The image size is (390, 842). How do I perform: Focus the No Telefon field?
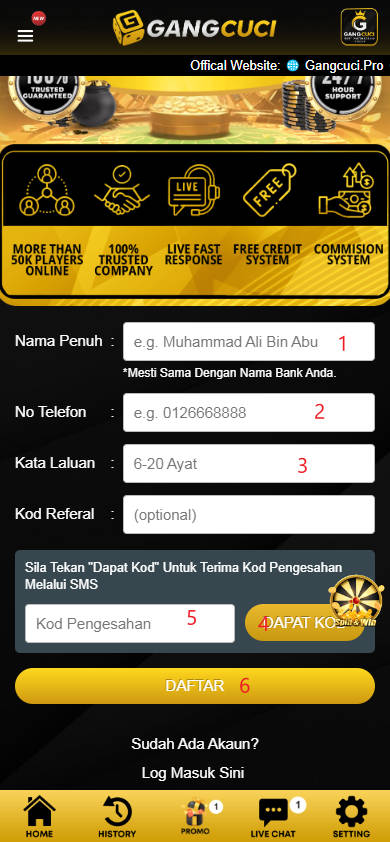coord(249,412)
